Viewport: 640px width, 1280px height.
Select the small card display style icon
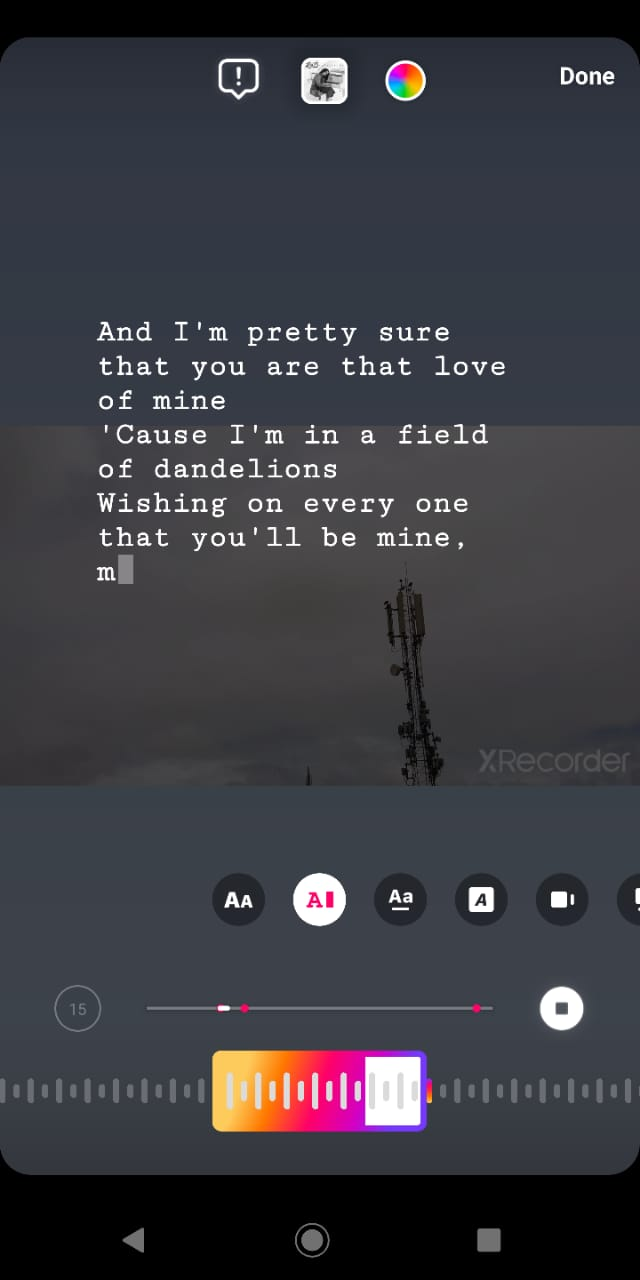pos(562,899)
